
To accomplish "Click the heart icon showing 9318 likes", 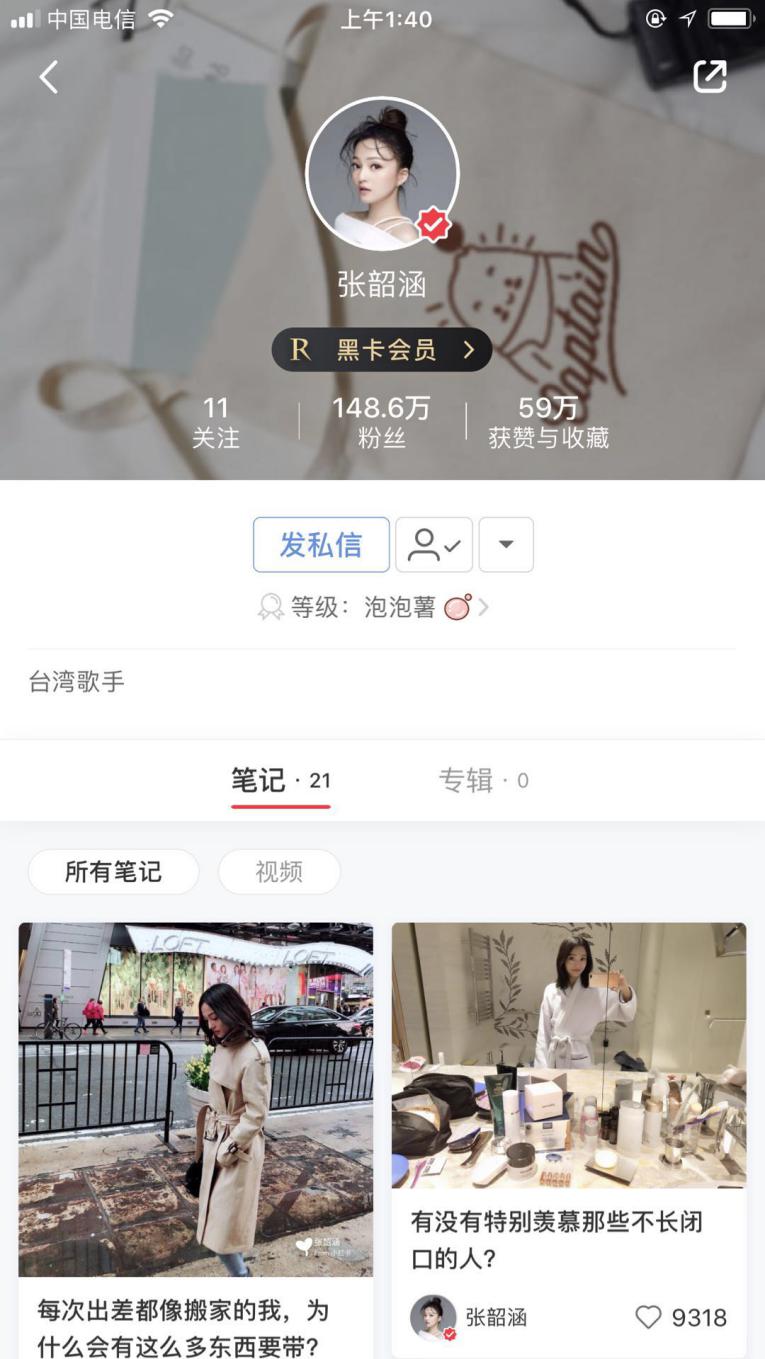I will click(x=651, y=1318).
